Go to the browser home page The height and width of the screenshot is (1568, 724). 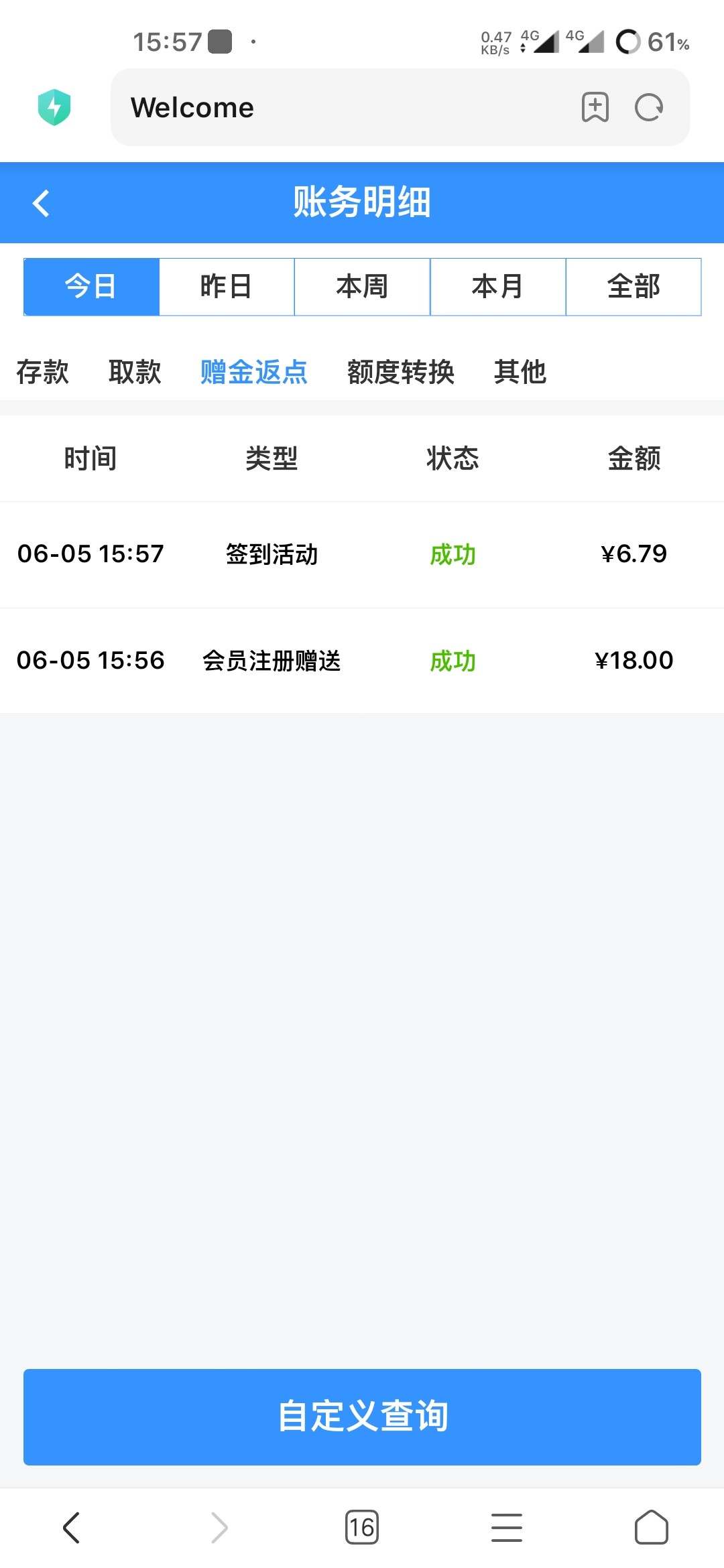tap(651, 1527)
